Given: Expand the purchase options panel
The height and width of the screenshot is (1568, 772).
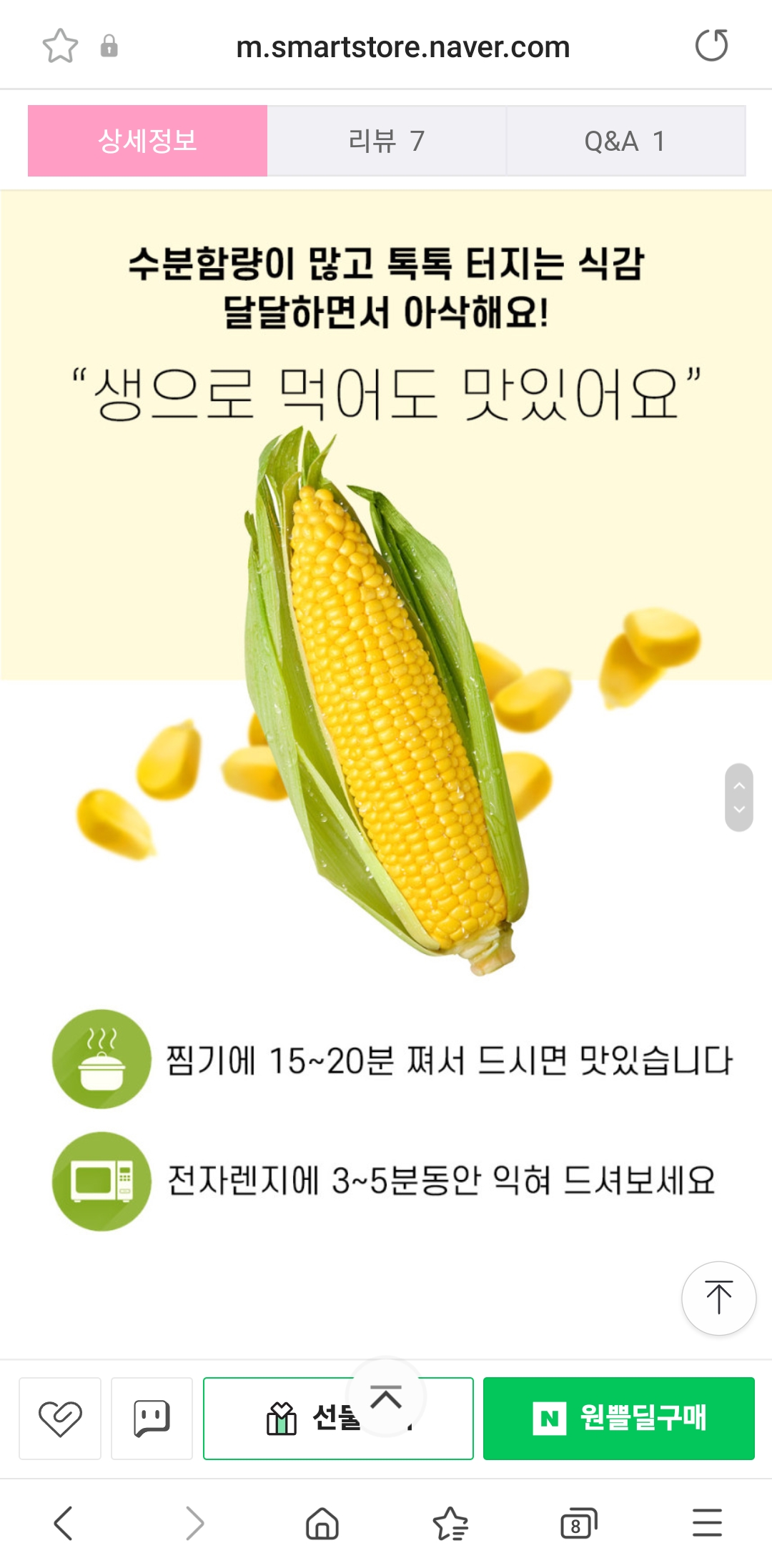Looking at the screenshot, I should (x=386, y=1396).
